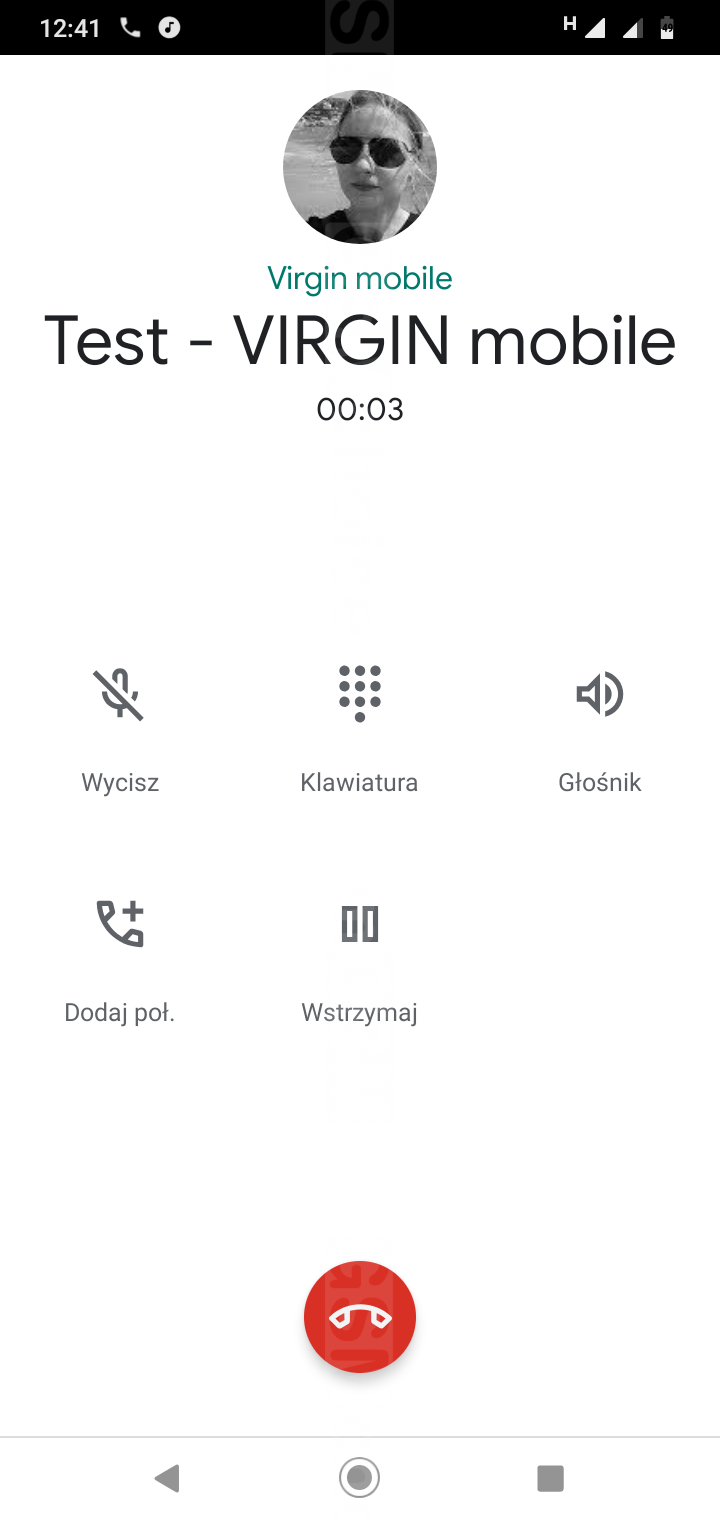This screenshot has height=1520, width=720.
Task: End the call with the red button
Action: point(360,1317)
